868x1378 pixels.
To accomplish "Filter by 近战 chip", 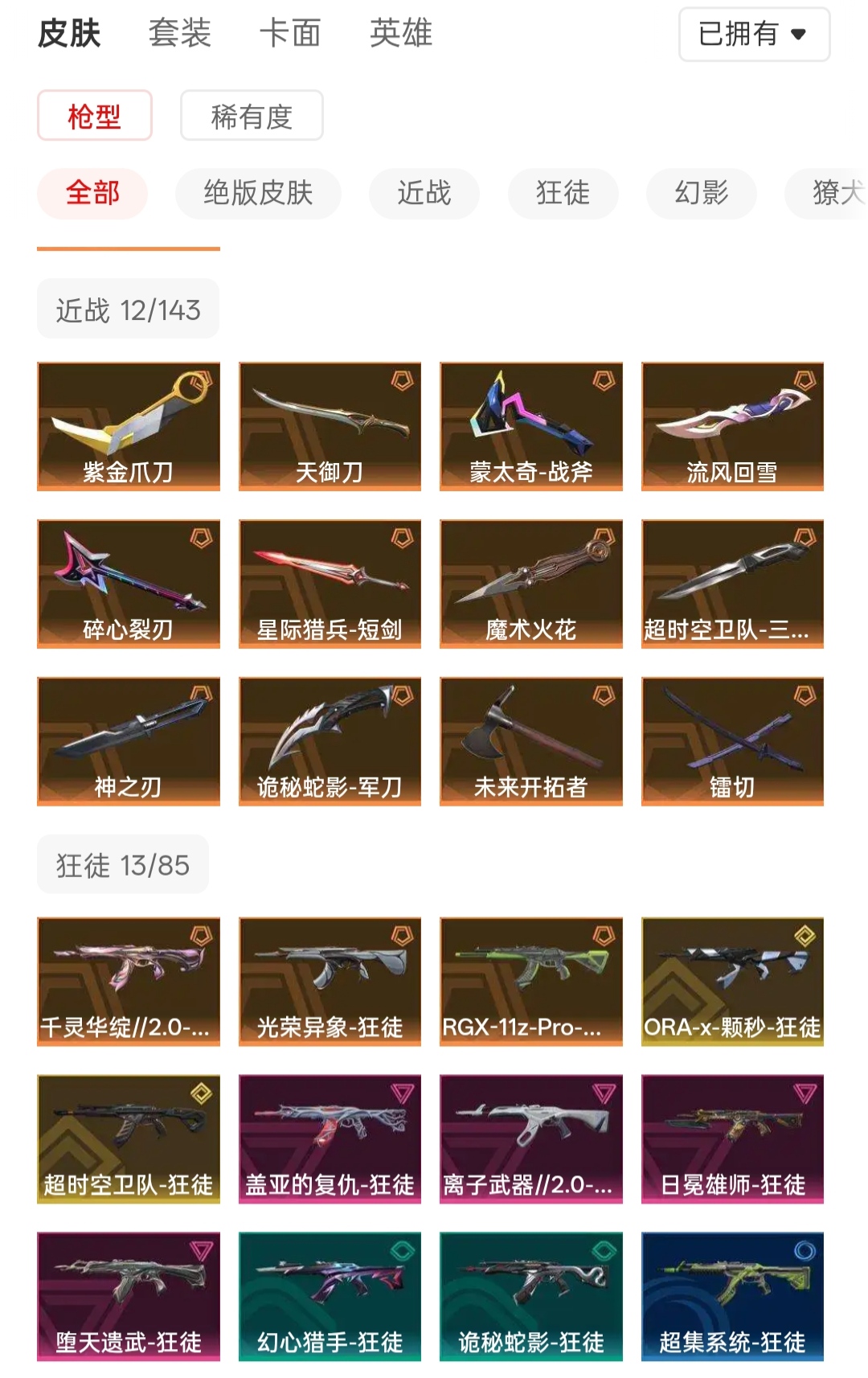I will tap(424, 193).
